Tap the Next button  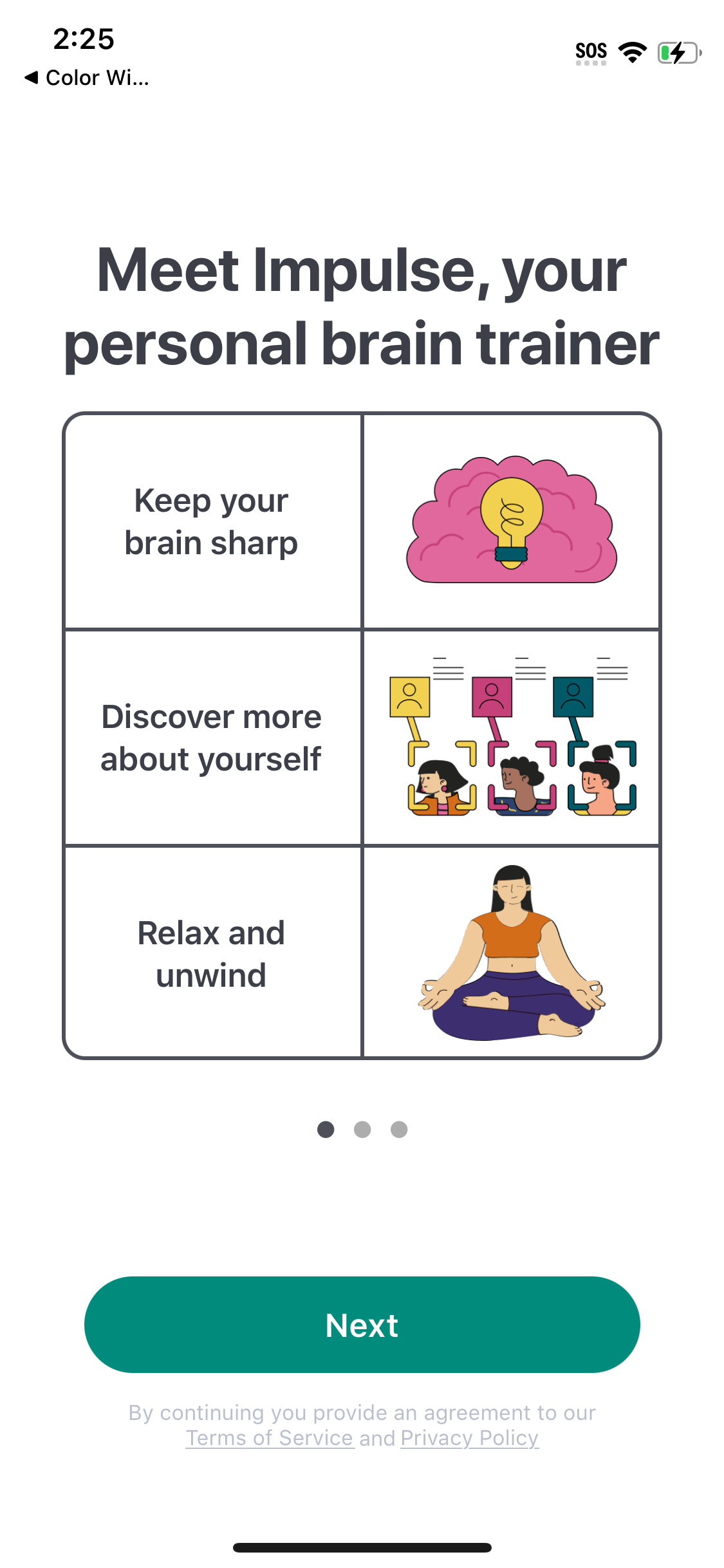[x=362, y=1325]
